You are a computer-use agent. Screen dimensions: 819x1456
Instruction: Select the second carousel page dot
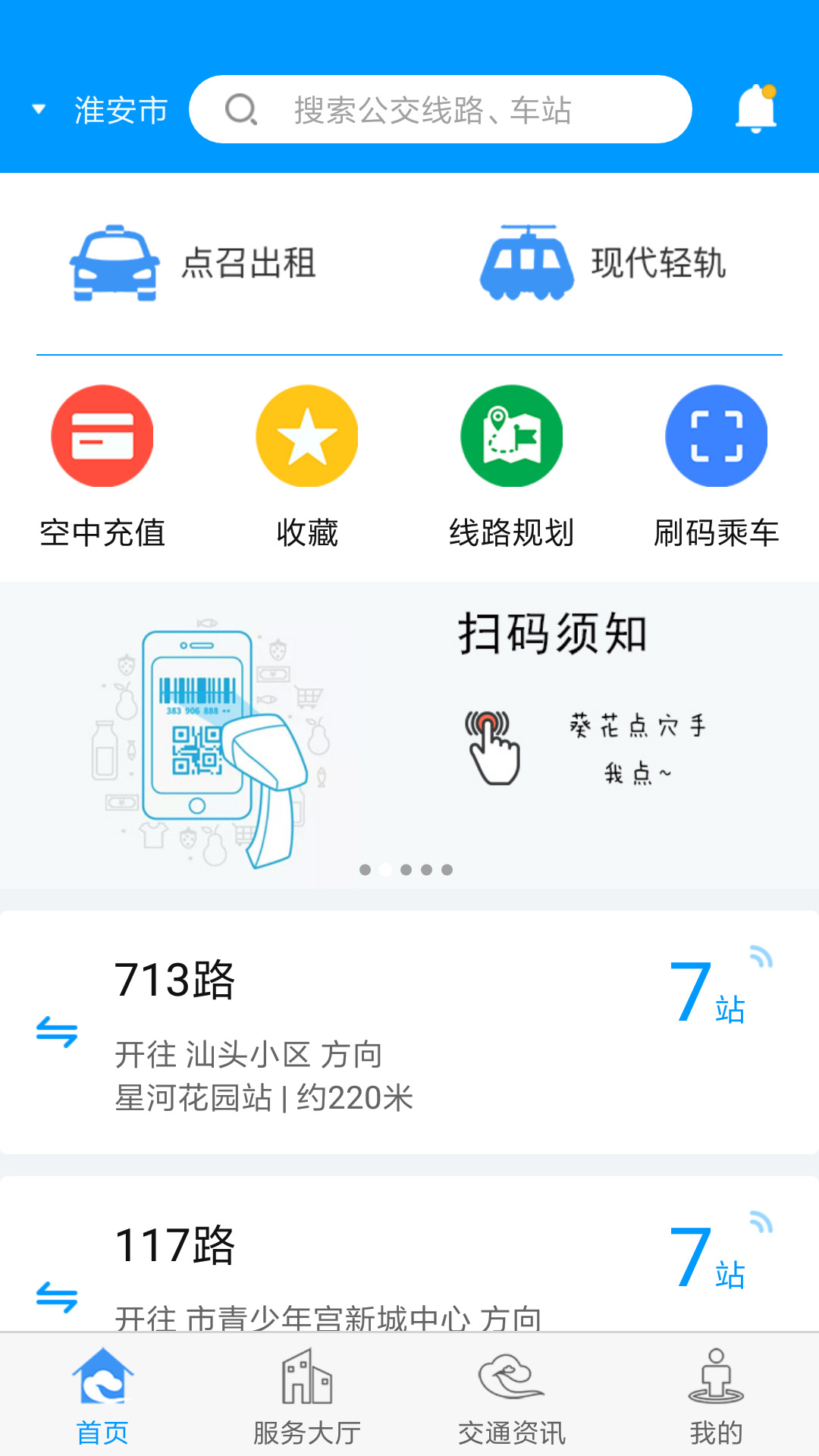385,870
